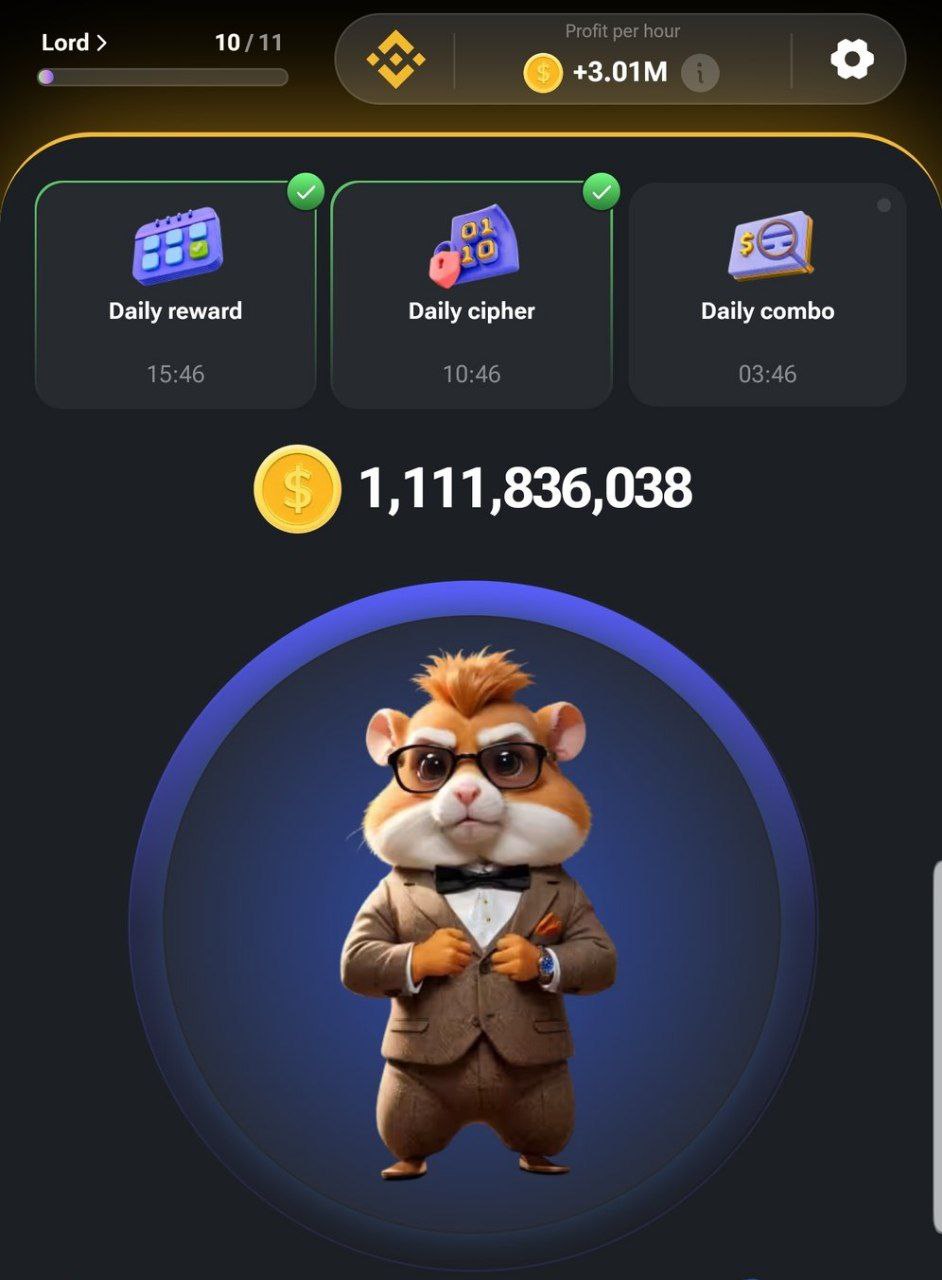Show profit per hour info

tap(700, 73)
